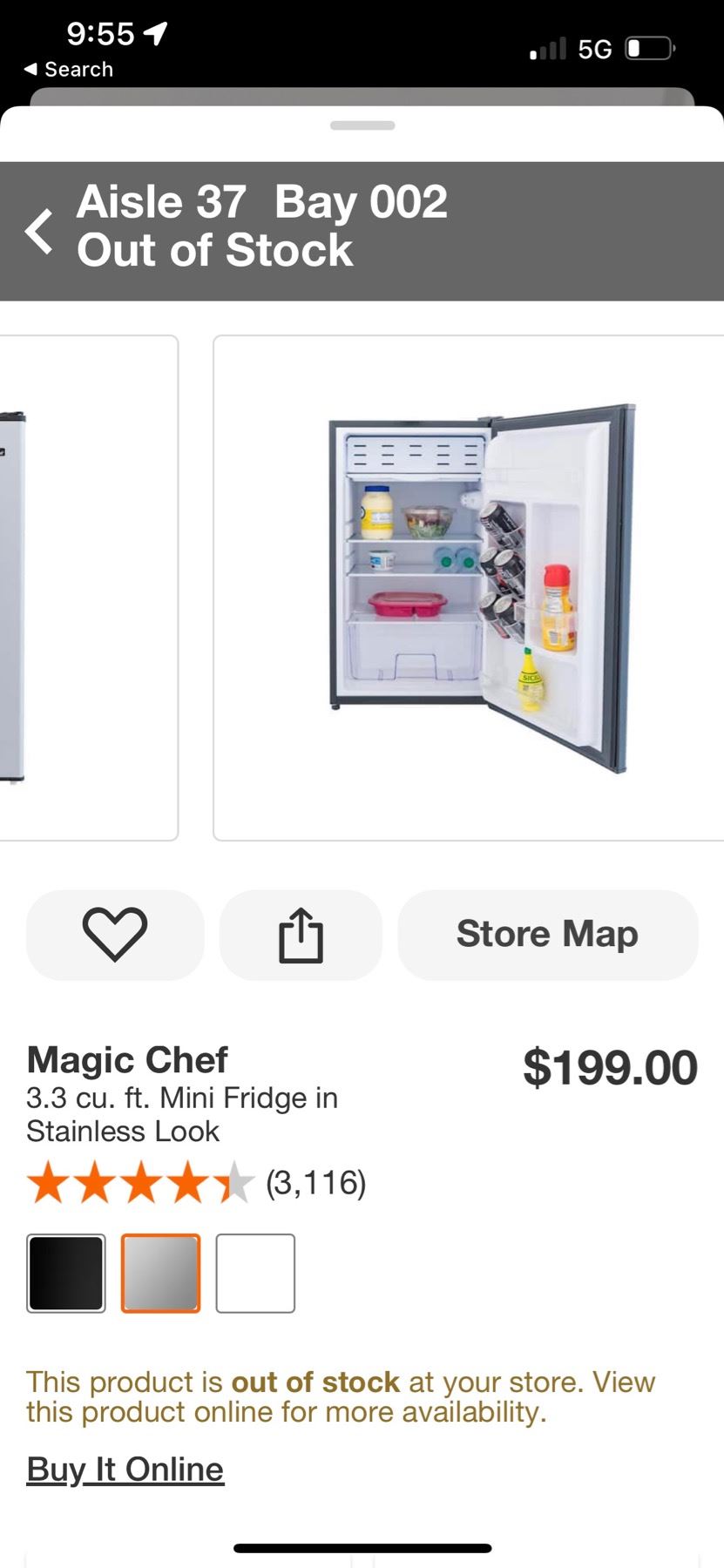The image size is (724, 1568).
Task: Return to Search via status bar link
Action: (x=68, y=70)
